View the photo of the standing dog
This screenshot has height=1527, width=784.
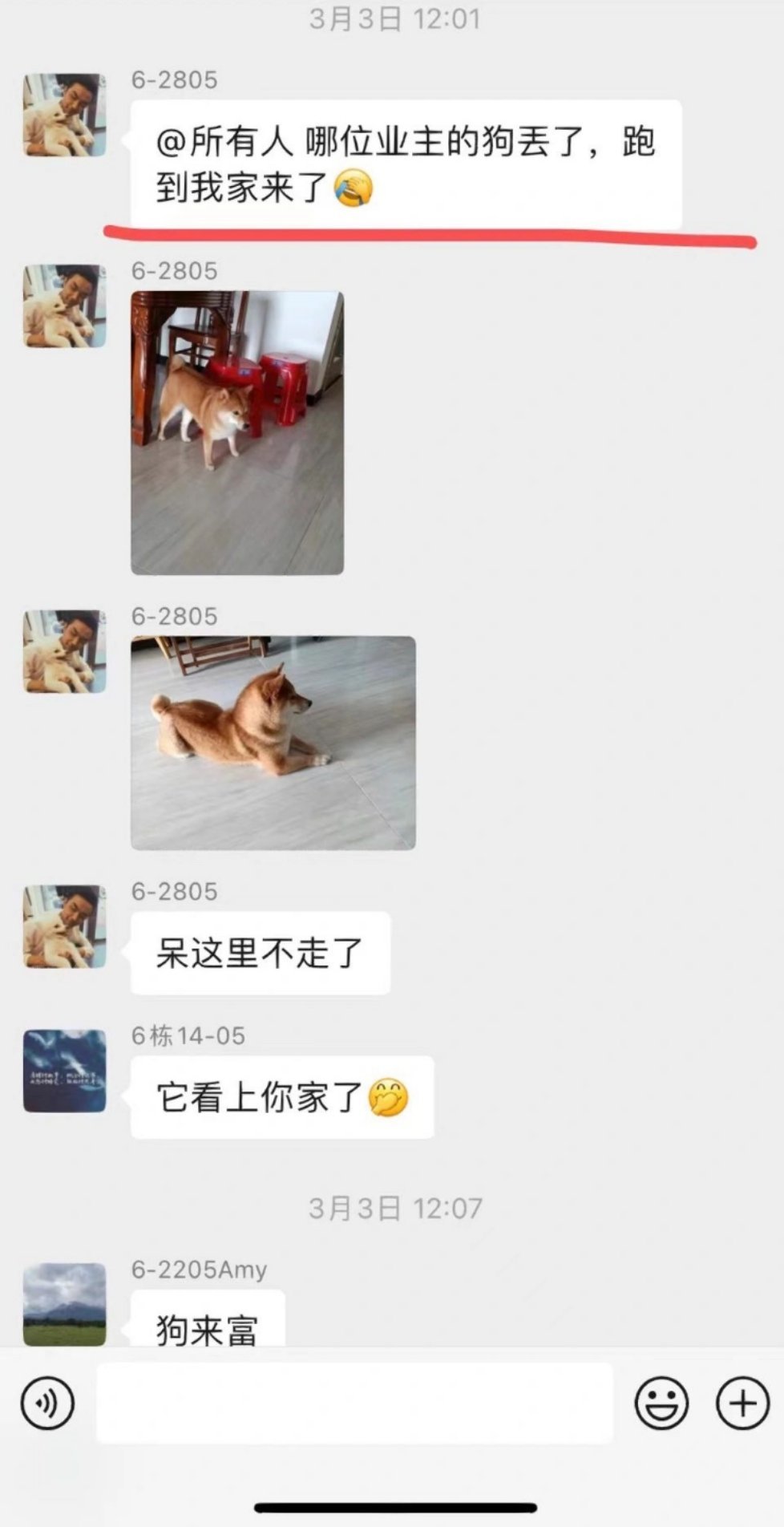(237, 432)
